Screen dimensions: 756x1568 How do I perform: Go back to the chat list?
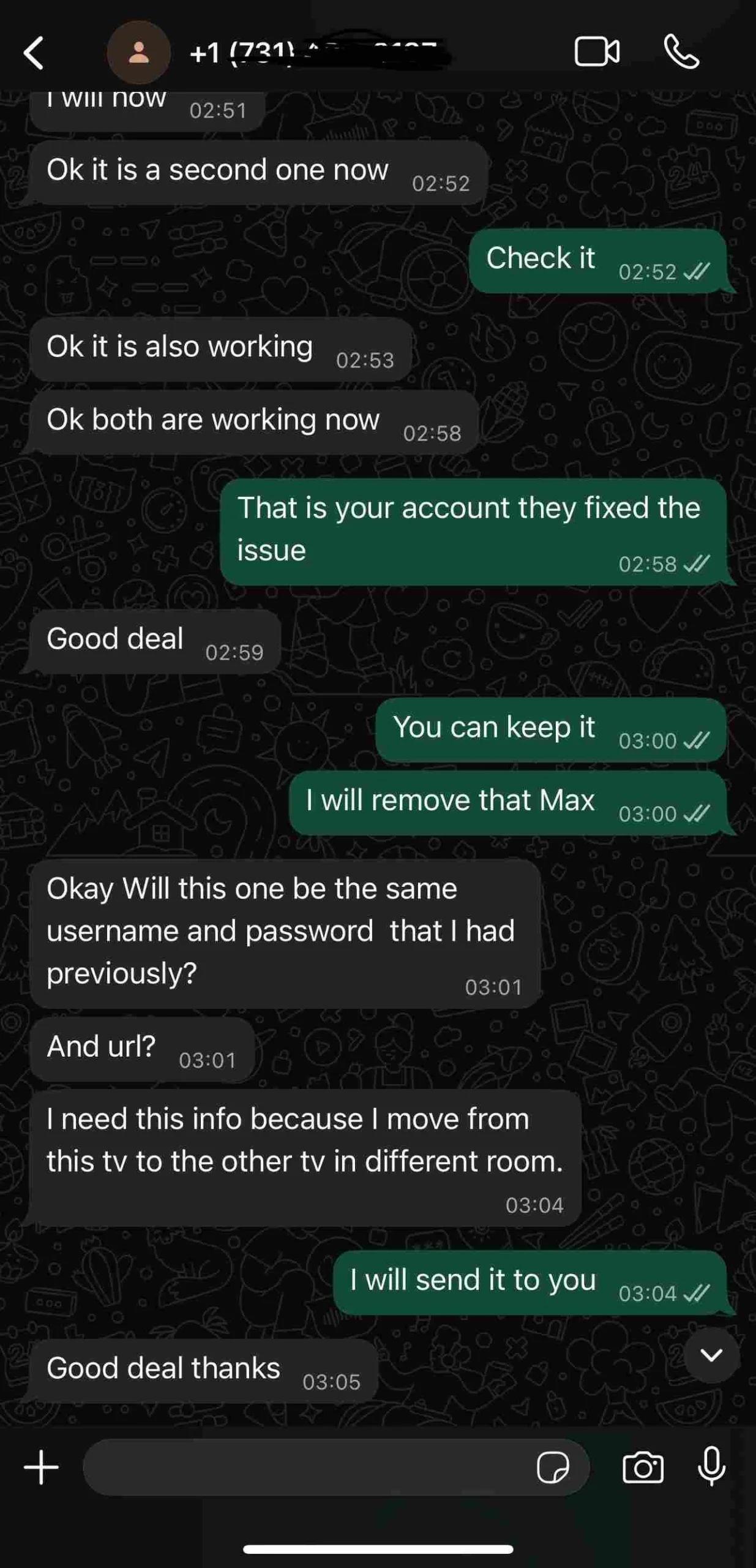[x=34, y=53]
